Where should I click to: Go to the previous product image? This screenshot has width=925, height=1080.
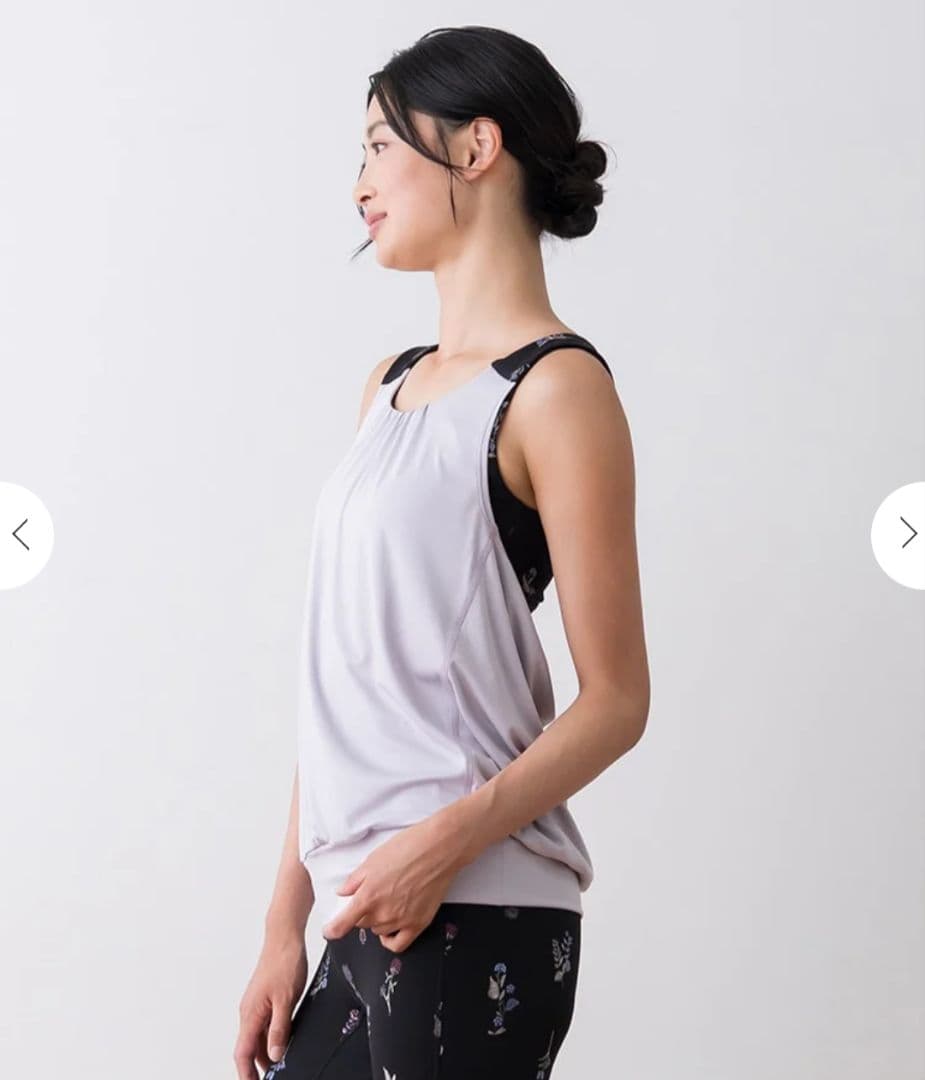pos(22,535)
